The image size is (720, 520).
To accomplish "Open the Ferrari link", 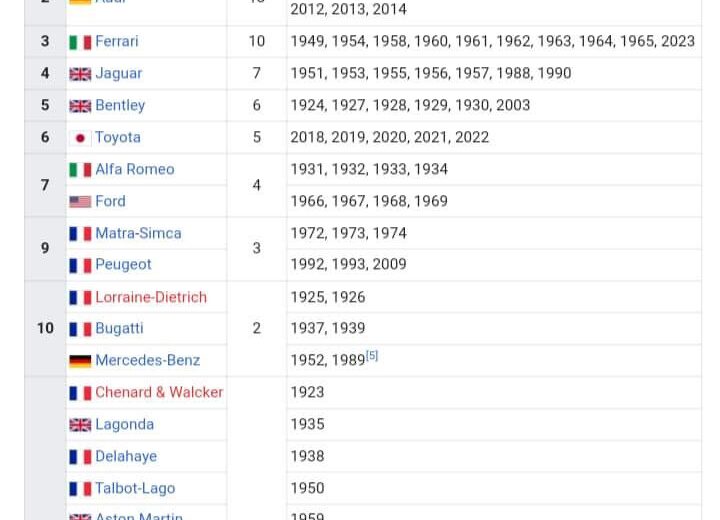I will coord(117,41).
